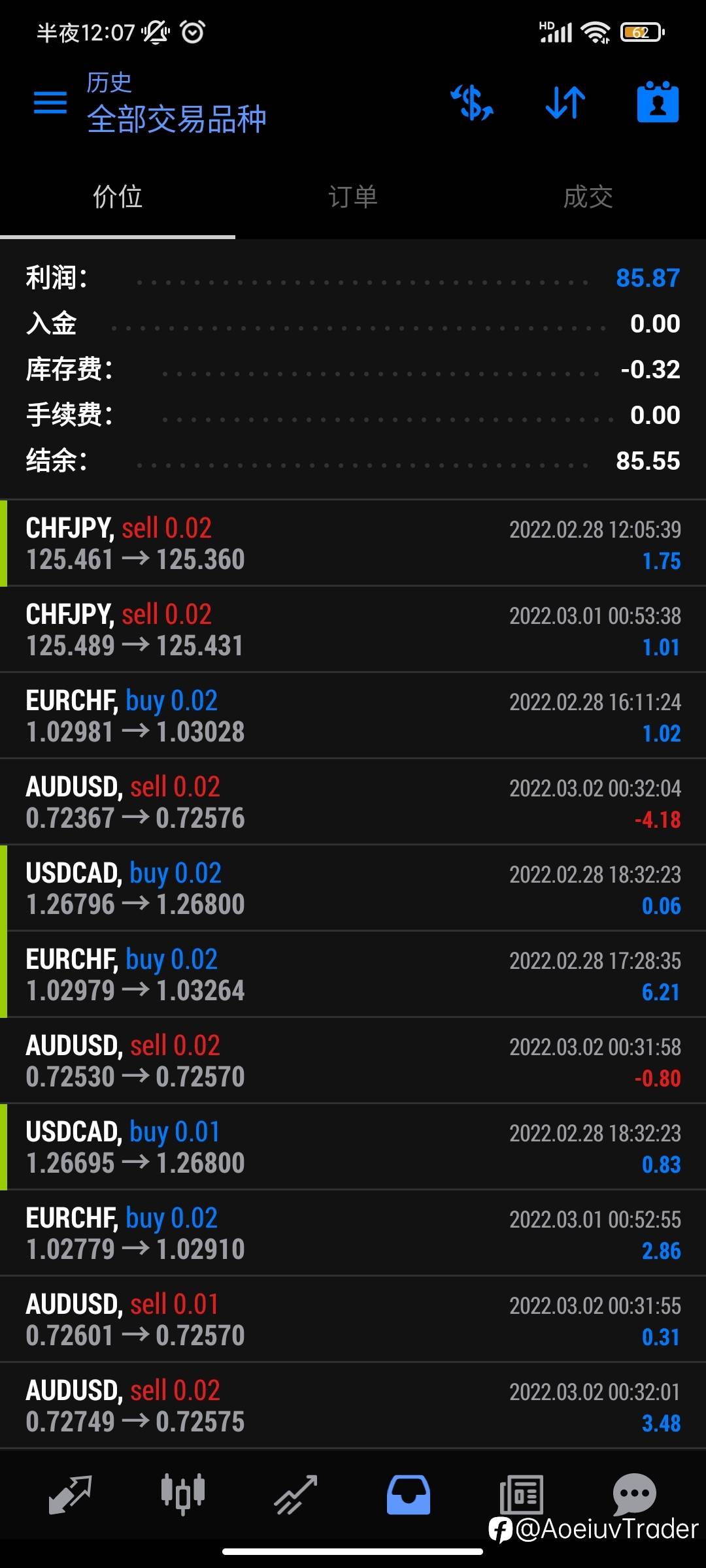Open the calendar date range picker
The image size is (706, 1568).
click(658, 102)
